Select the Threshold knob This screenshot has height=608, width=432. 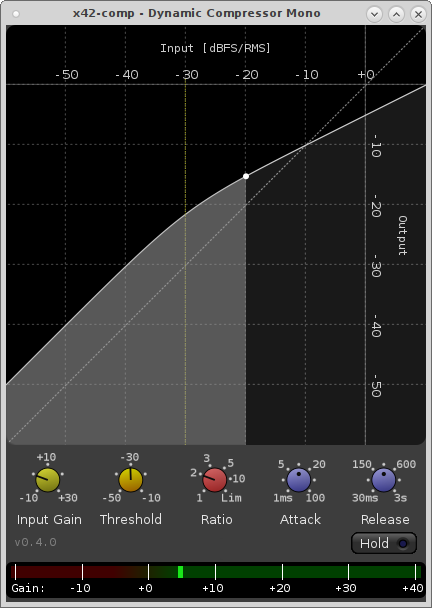coord(131,480)
